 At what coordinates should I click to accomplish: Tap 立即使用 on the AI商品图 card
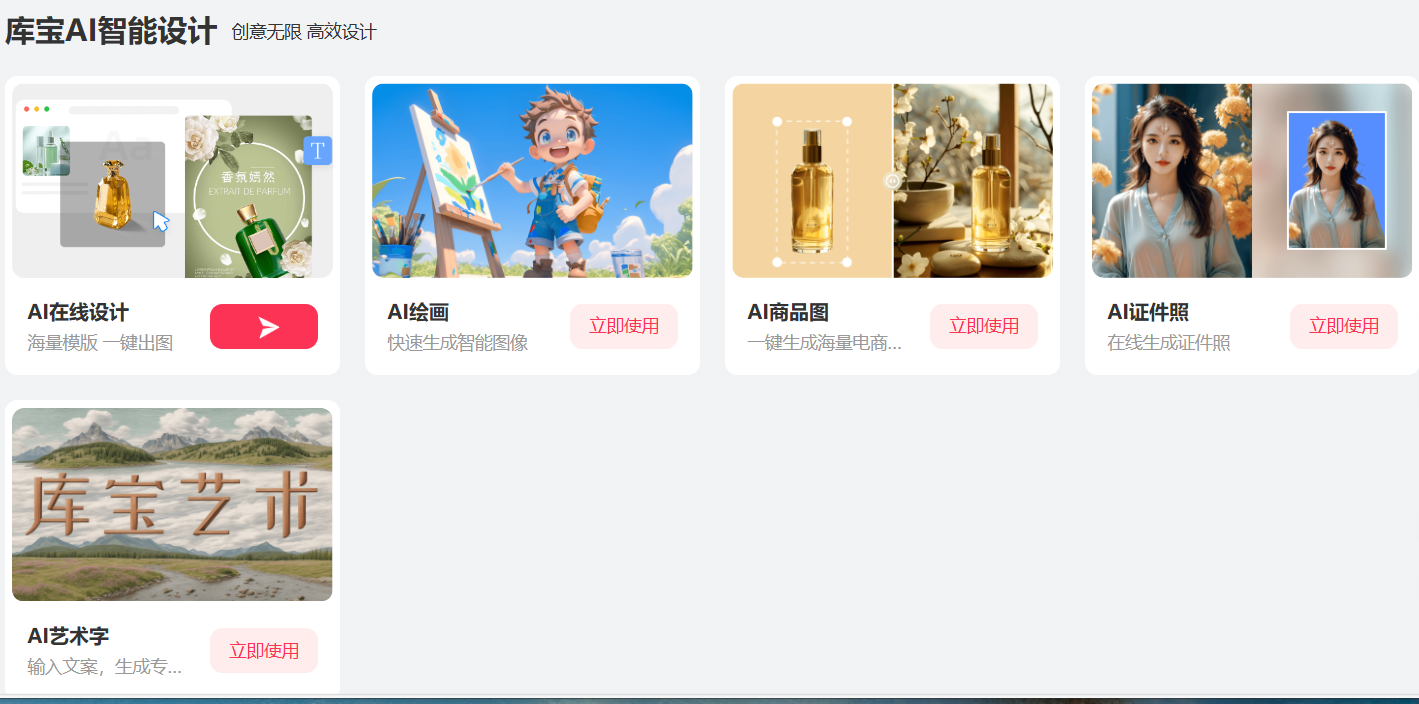tap(984, 327)
